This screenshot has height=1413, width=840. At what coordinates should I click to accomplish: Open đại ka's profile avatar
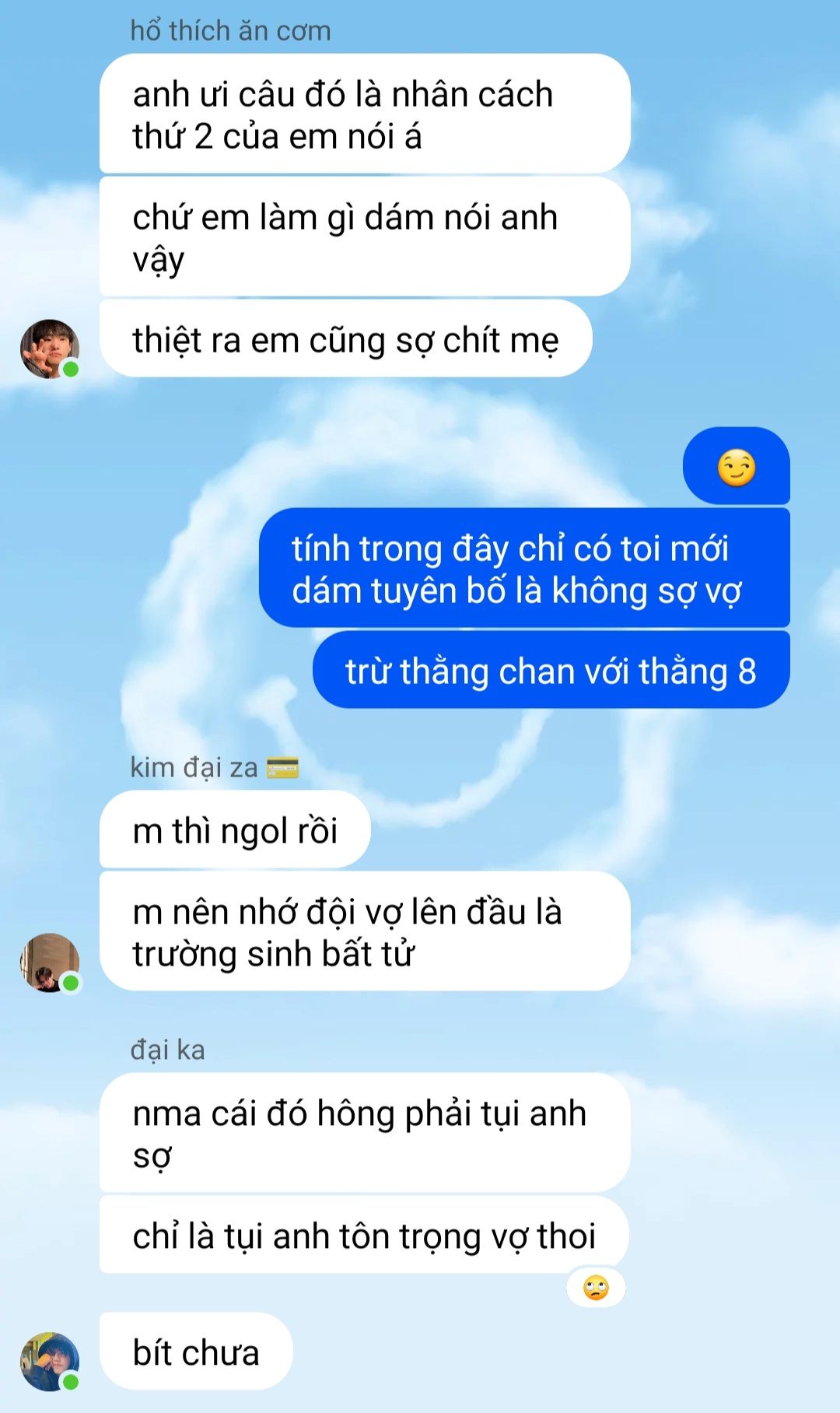click(x=50, y=1361)
